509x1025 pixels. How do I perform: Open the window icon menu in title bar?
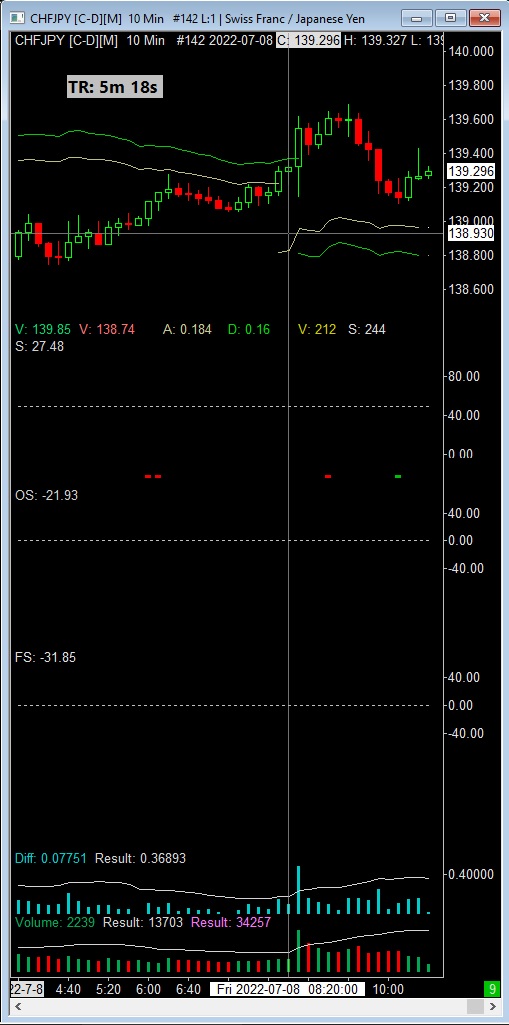coord(17,19)
